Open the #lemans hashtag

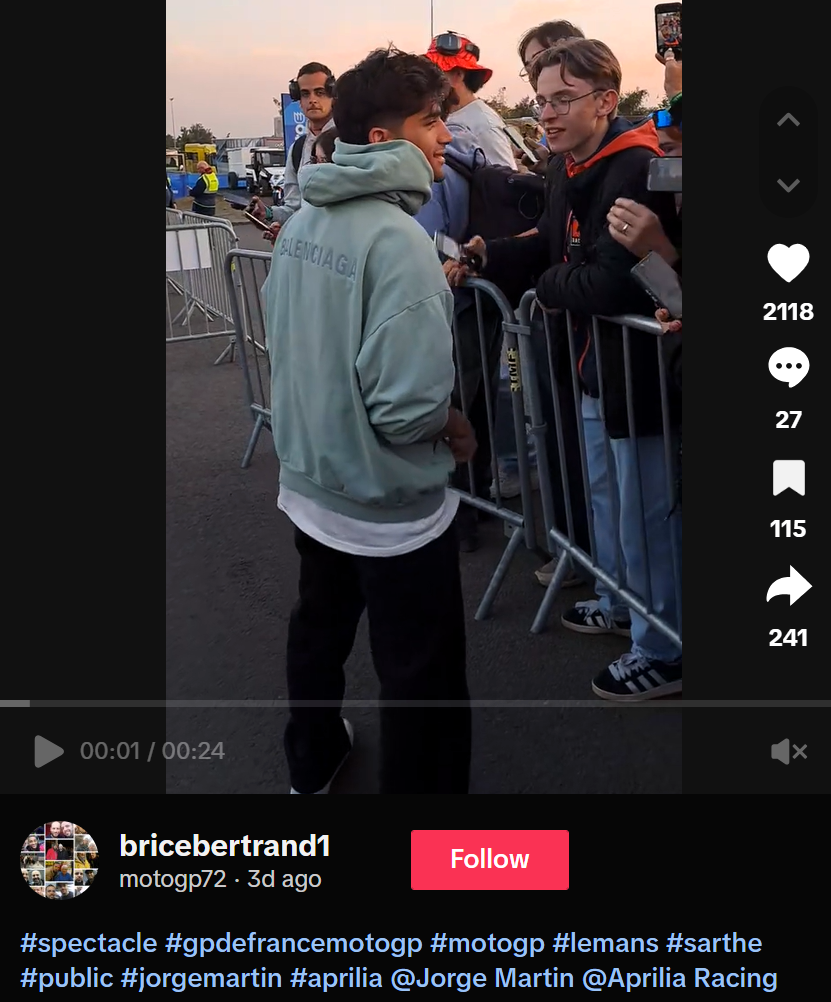(x=605, y=943)
